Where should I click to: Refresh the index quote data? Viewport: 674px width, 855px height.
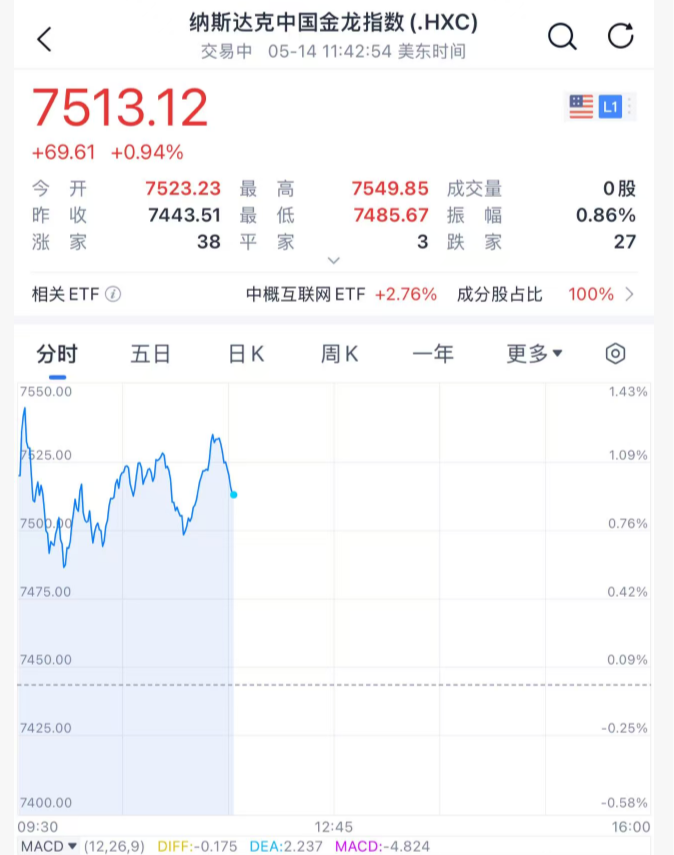coord(621,37)
